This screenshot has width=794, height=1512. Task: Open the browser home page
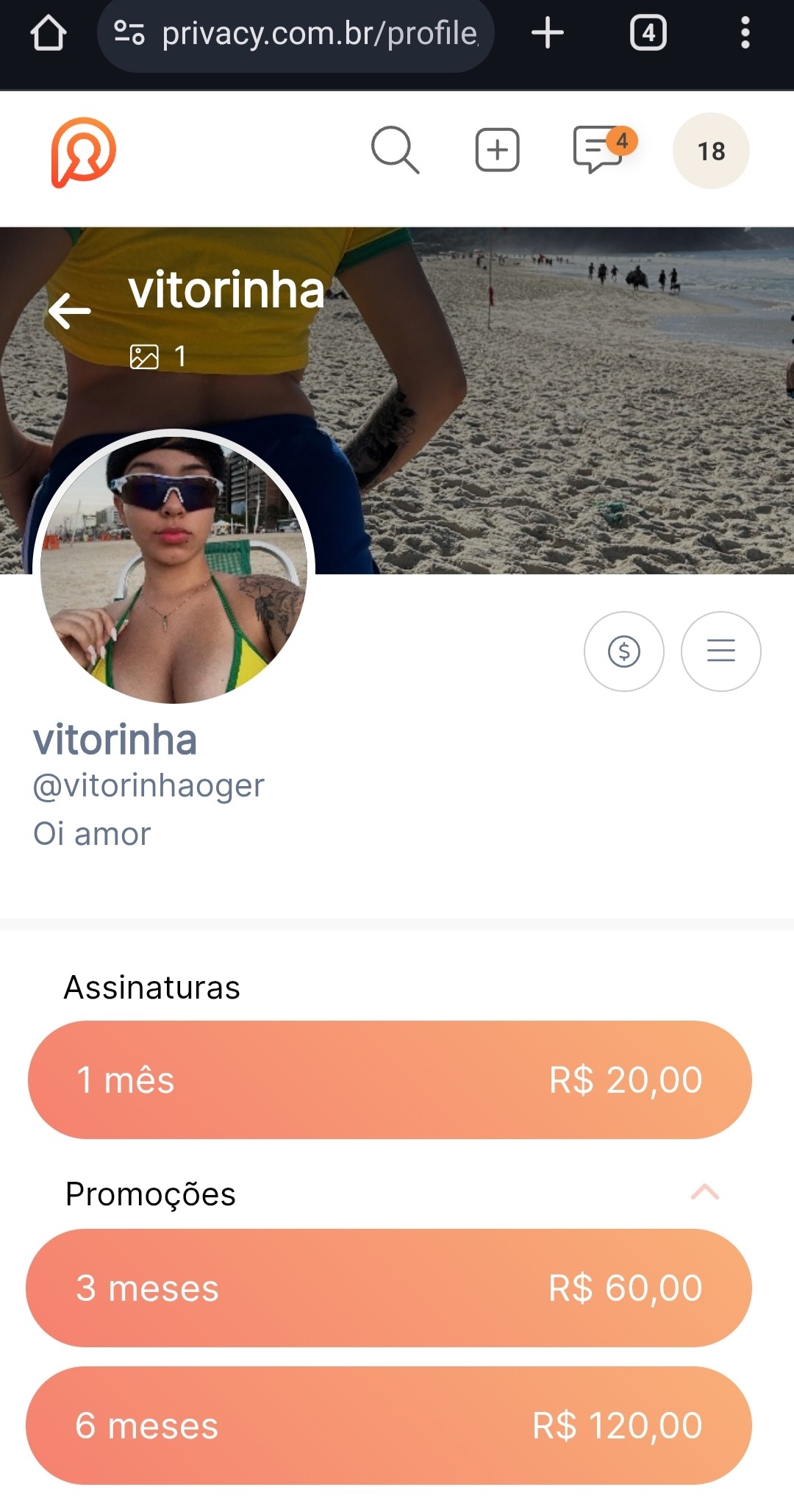coord(49,34)
